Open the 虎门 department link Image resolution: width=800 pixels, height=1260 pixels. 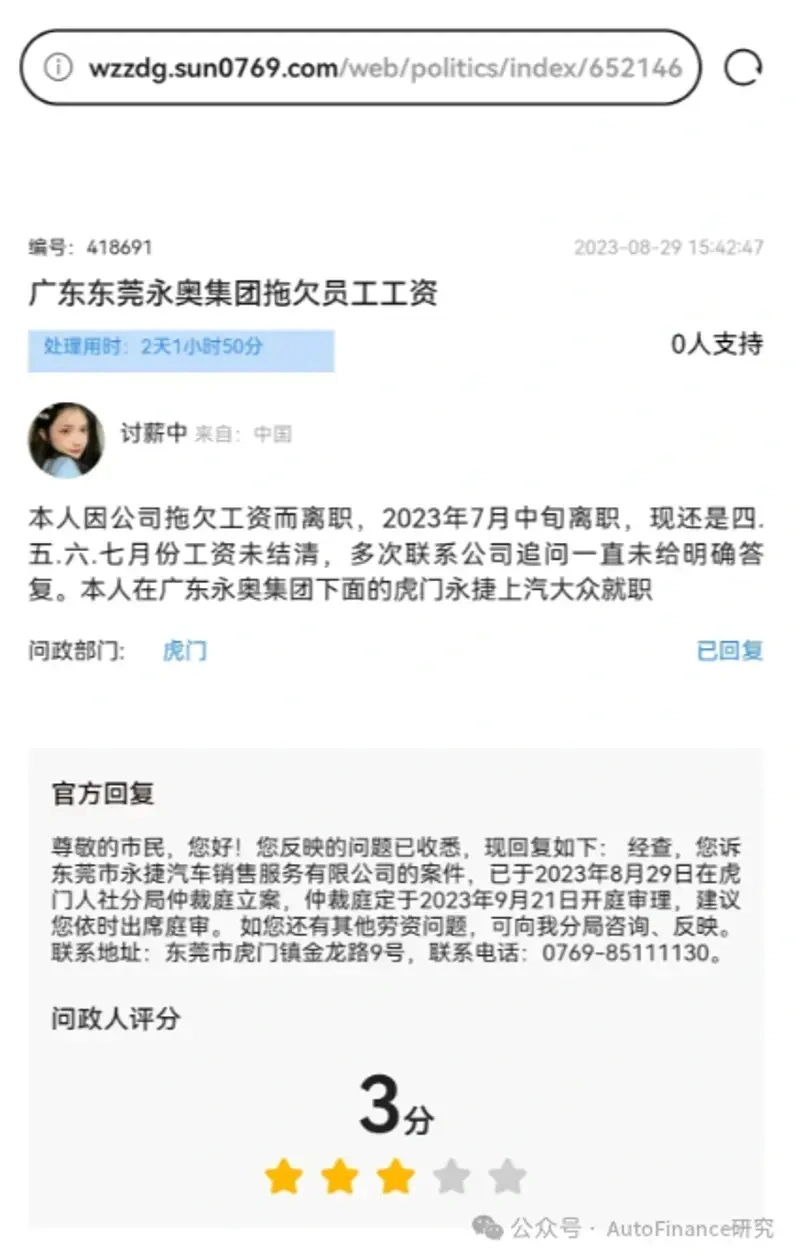click(184, 651)
